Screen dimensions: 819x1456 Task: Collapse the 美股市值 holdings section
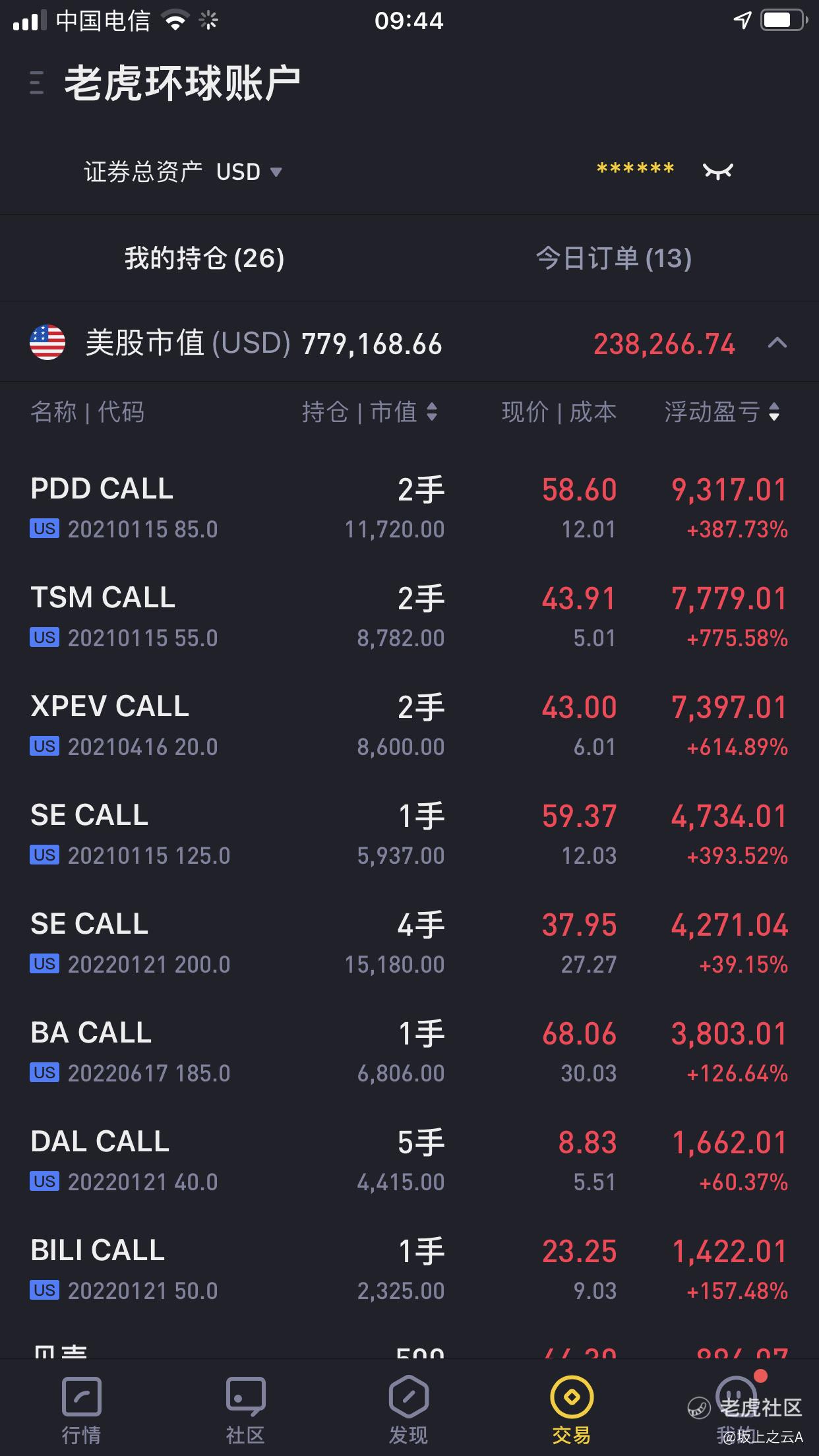777,343
